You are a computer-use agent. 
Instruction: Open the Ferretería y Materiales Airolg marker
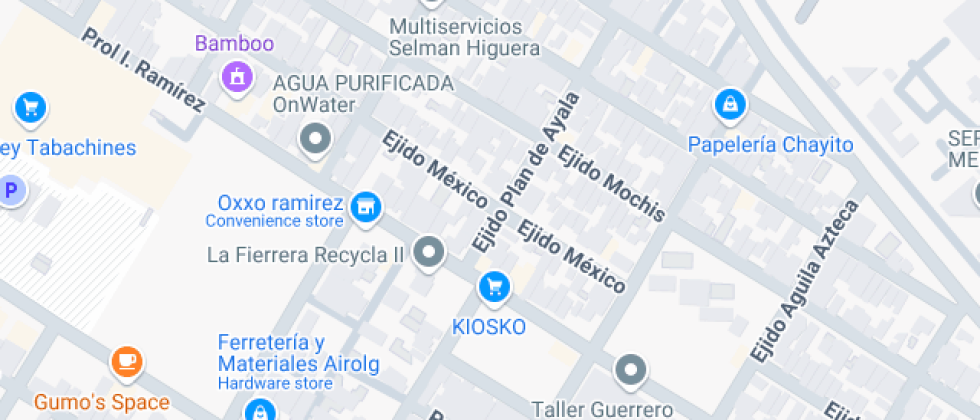(x=259, y=411)
